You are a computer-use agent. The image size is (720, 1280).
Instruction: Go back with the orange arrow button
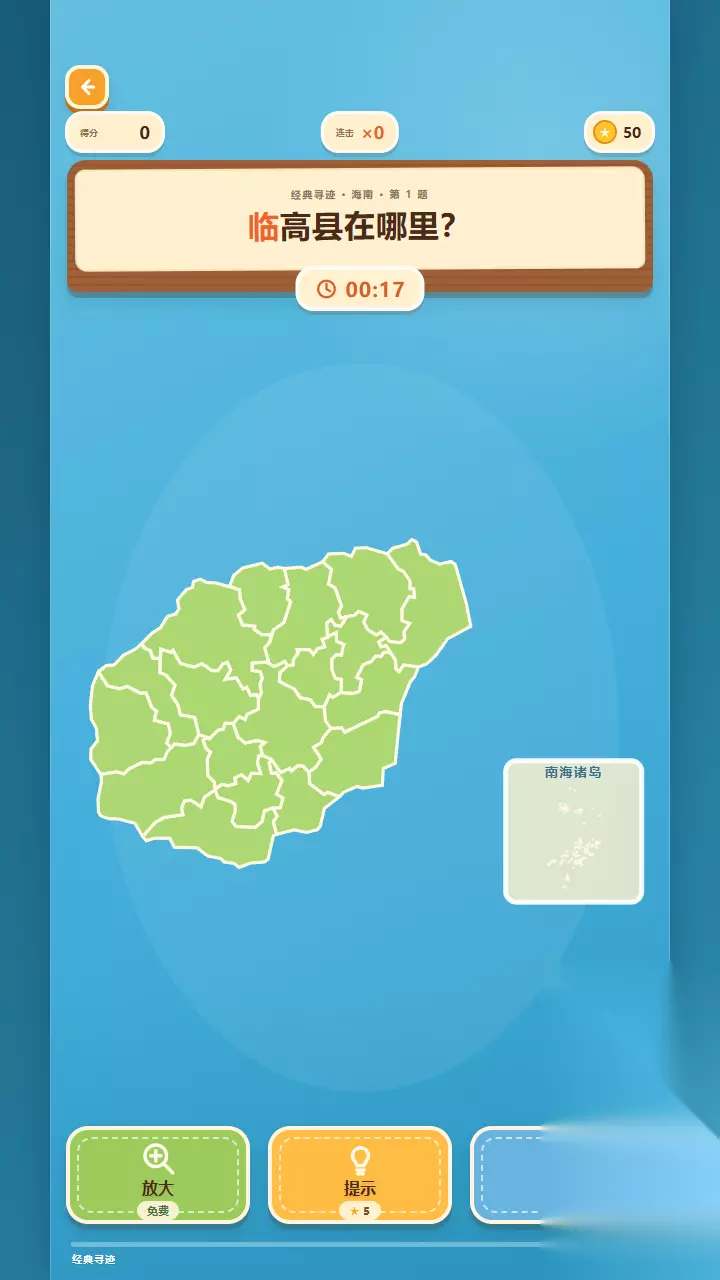87,87
